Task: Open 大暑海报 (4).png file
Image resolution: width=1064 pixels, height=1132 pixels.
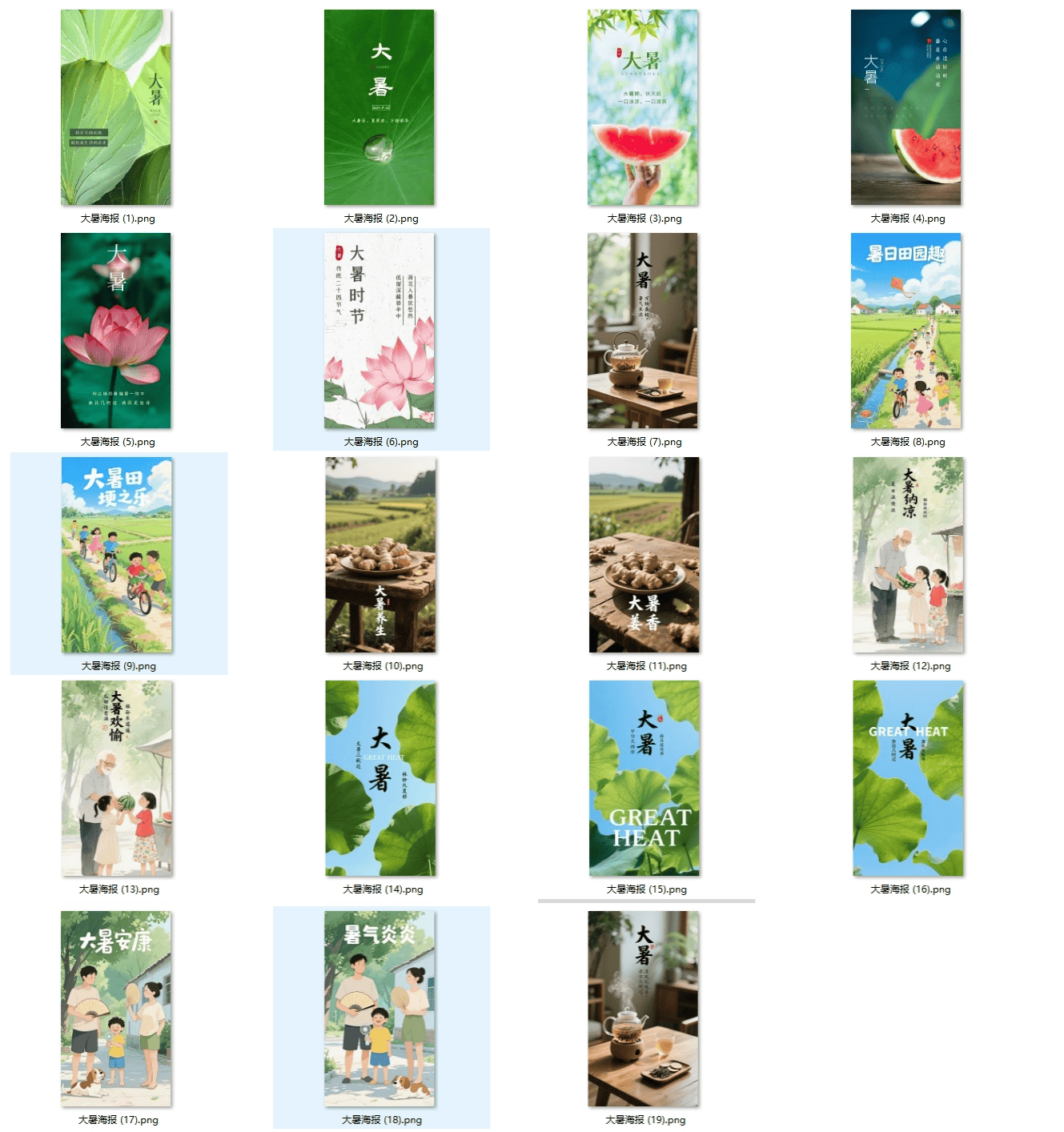Action: click(905, 107)
